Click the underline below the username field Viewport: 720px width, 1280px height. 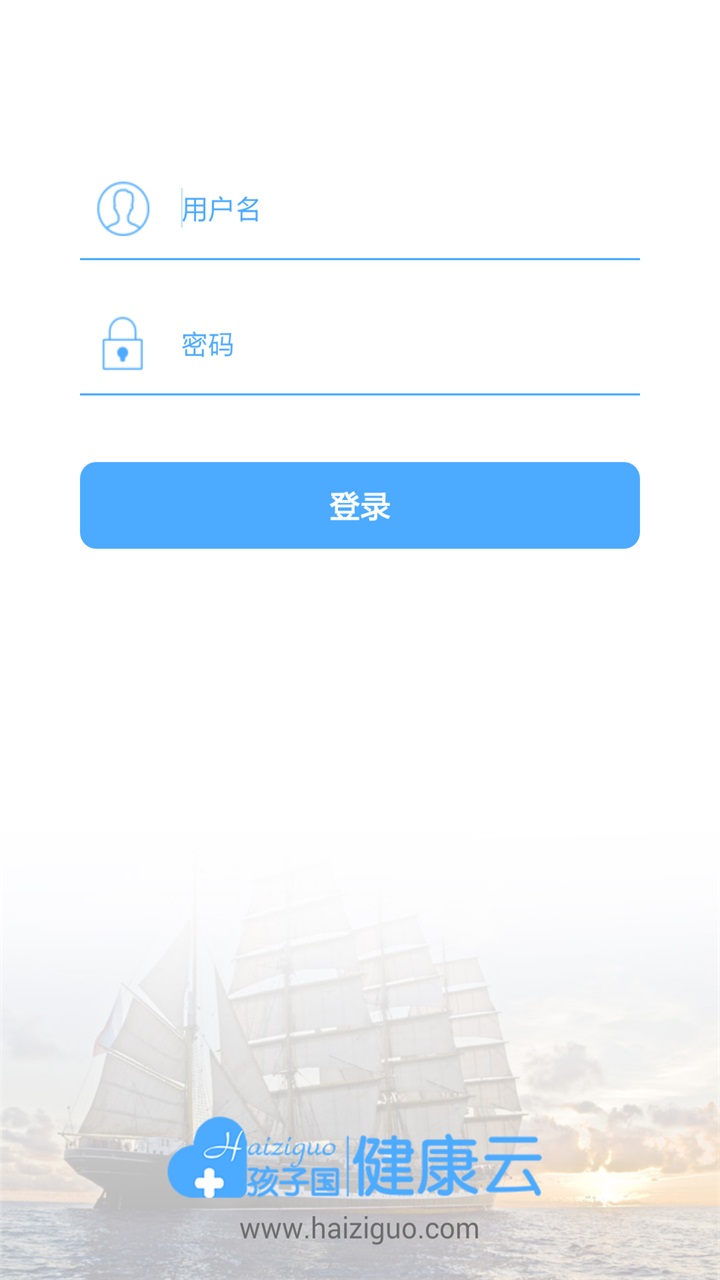click(360, 261)
